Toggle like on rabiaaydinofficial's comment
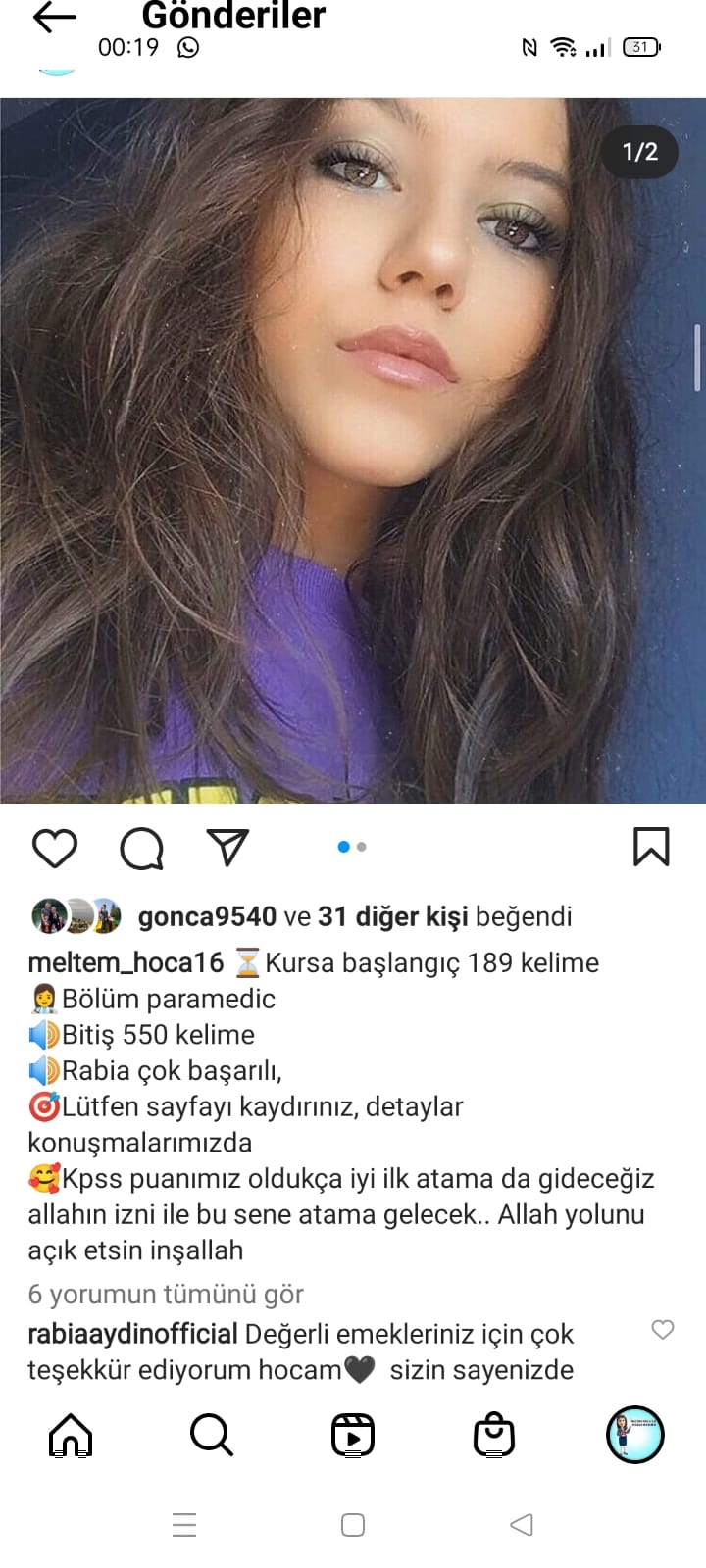 [663, 1331]
